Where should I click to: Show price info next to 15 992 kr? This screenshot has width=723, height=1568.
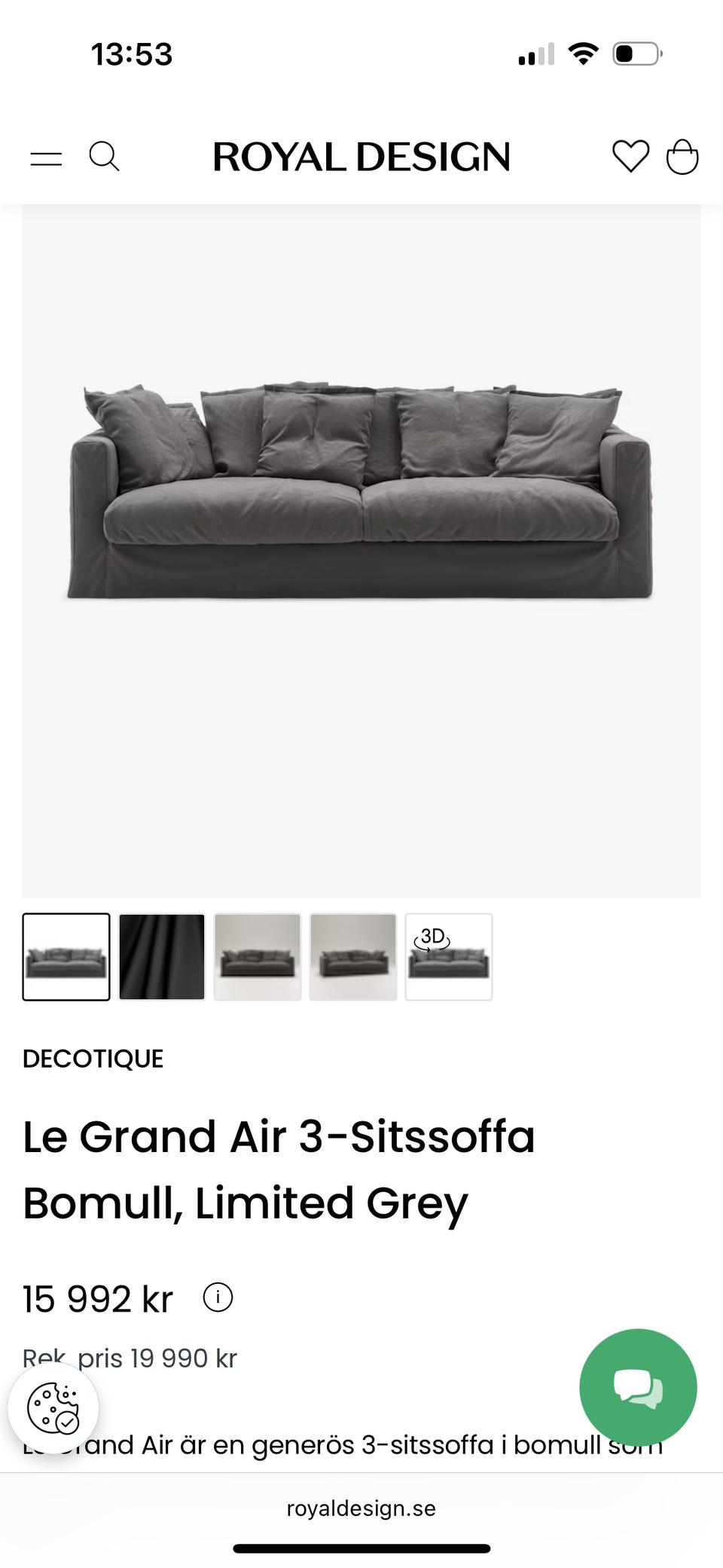click(218, 1297)
